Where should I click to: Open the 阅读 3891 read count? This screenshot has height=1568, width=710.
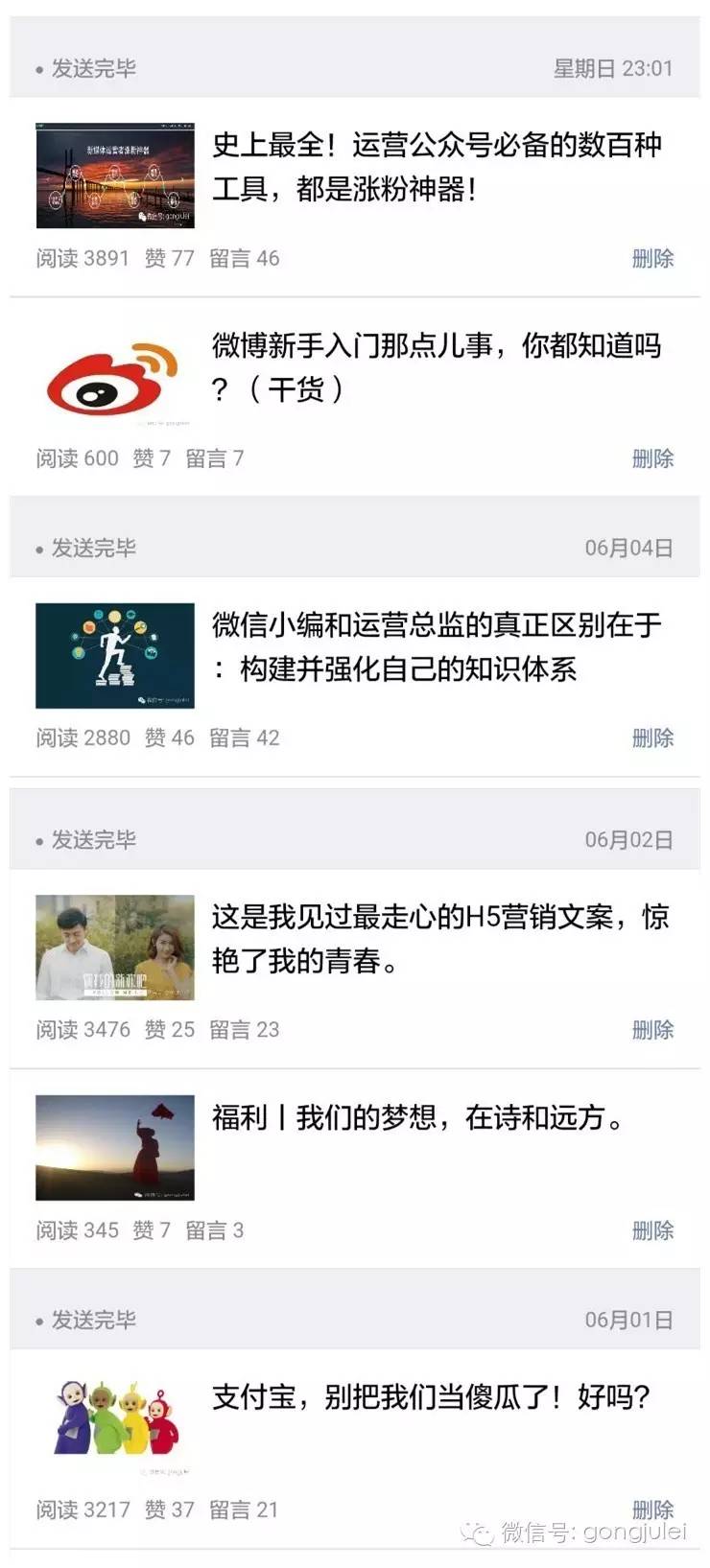pyautogui.click(x=73, y=257)
